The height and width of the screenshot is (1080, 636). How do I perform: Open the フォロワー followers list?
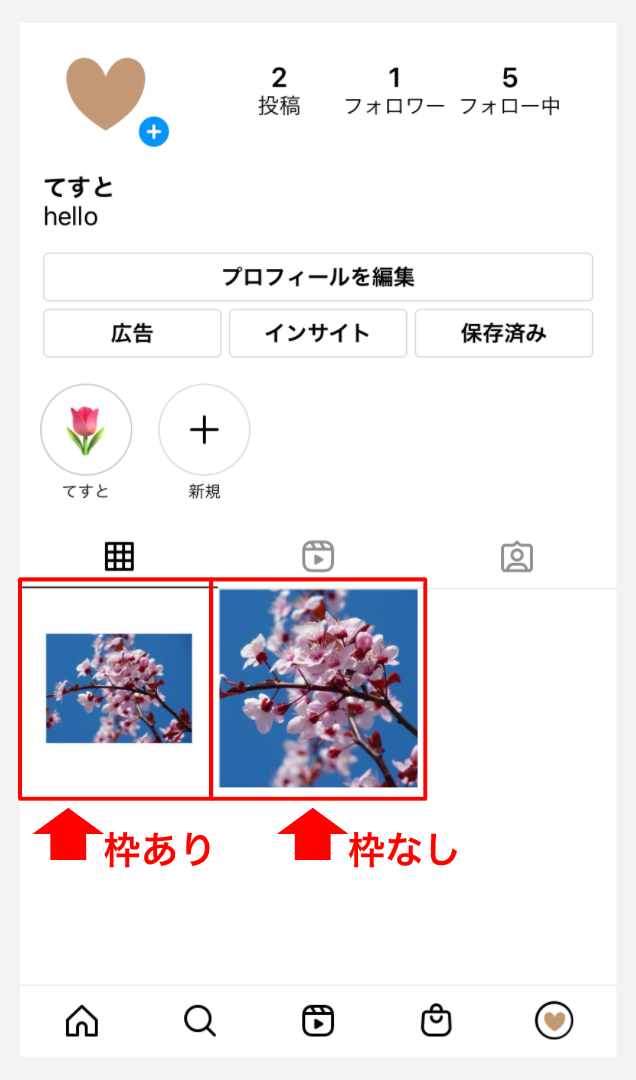click(x=394, y=91)
